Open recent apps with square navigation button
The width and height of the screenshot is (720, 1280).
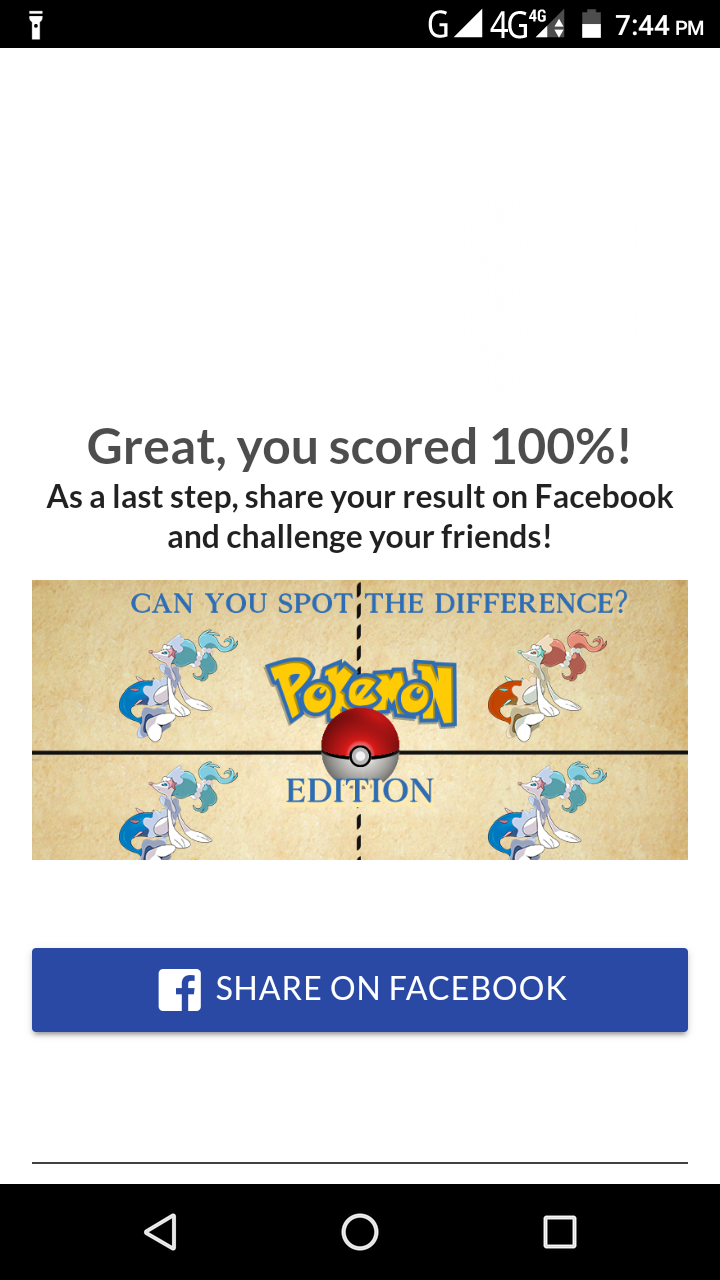coord(559,1232)
